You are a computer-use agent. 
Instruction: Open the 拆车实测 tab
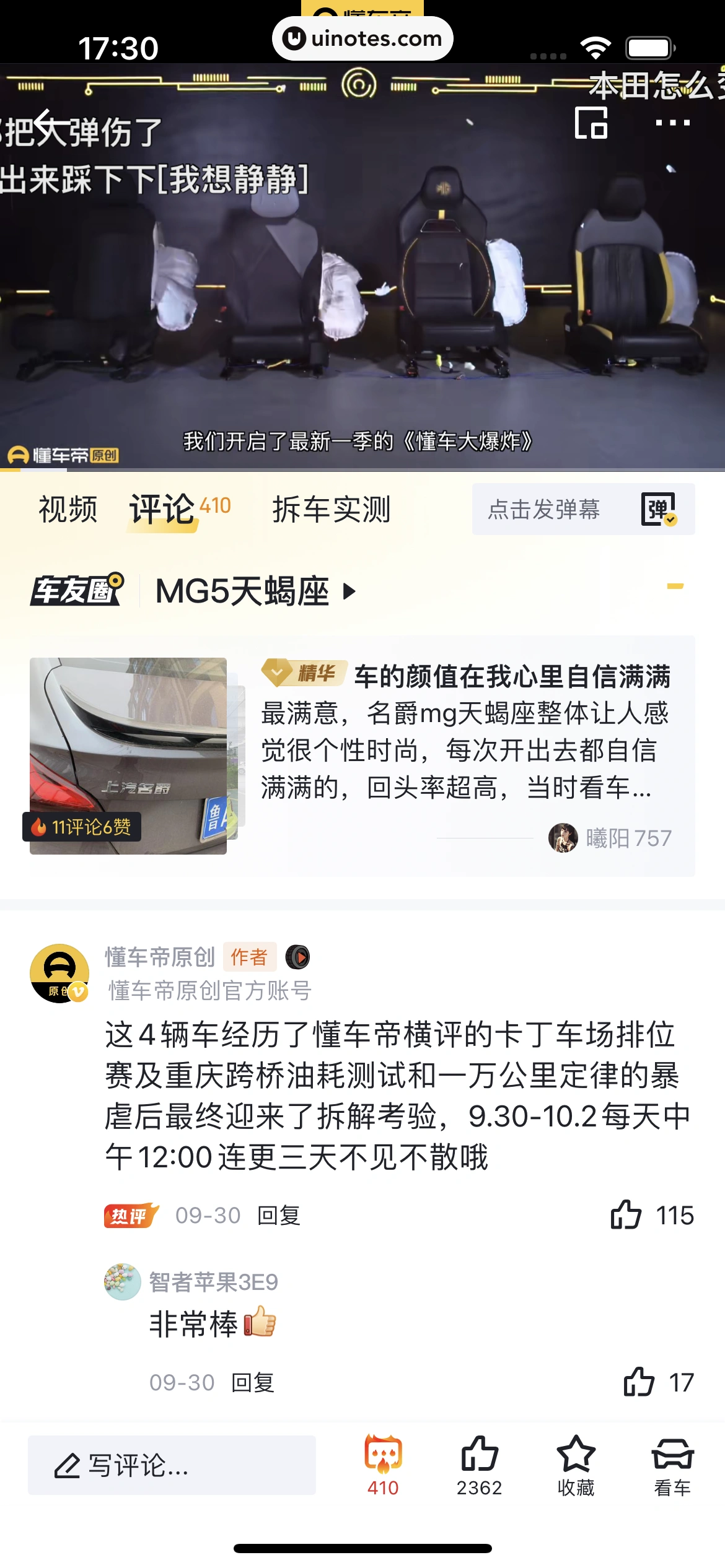[332, 510]
